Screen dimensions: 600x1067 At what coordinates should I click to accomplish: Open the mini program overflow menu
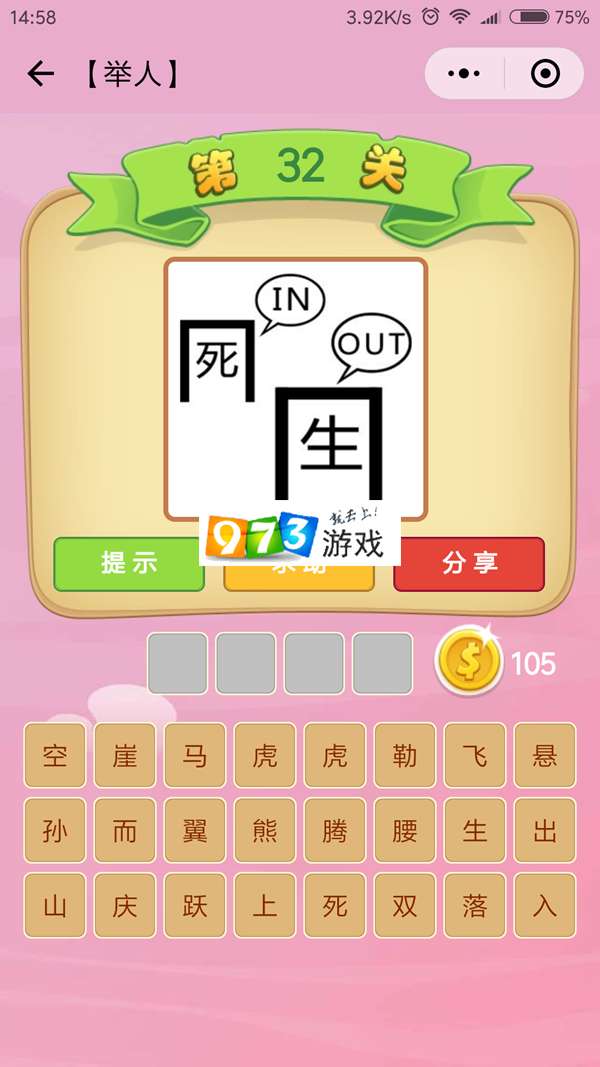point(464,74)
